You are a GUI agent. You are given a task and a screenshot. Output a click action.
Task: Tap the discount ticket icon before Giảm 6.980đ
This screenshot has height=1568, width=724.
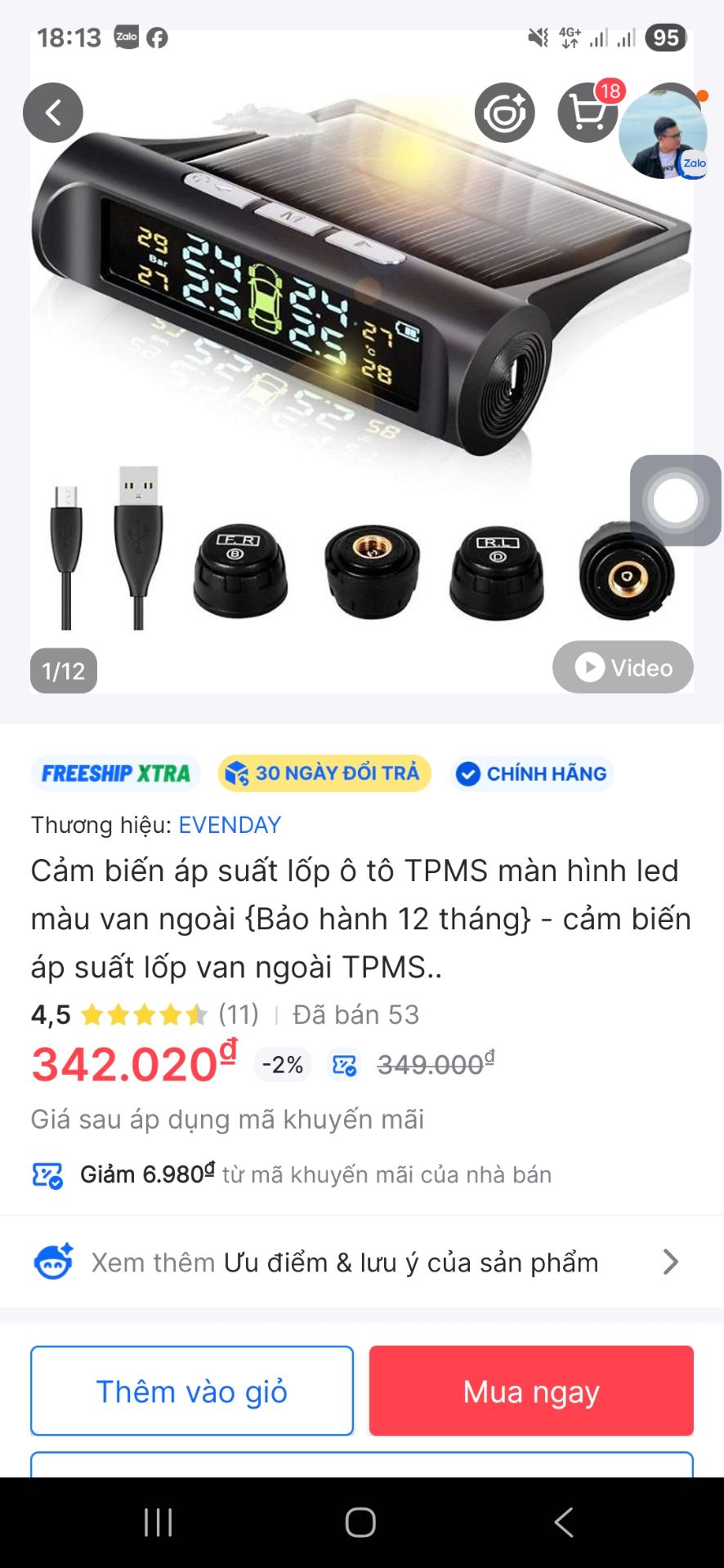[x=47, y=1174]
